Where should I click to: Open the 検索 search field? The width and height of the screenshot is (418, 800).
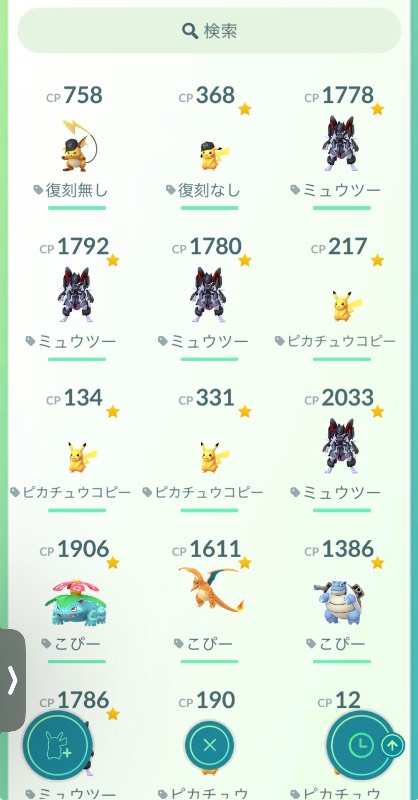(209, 31)
